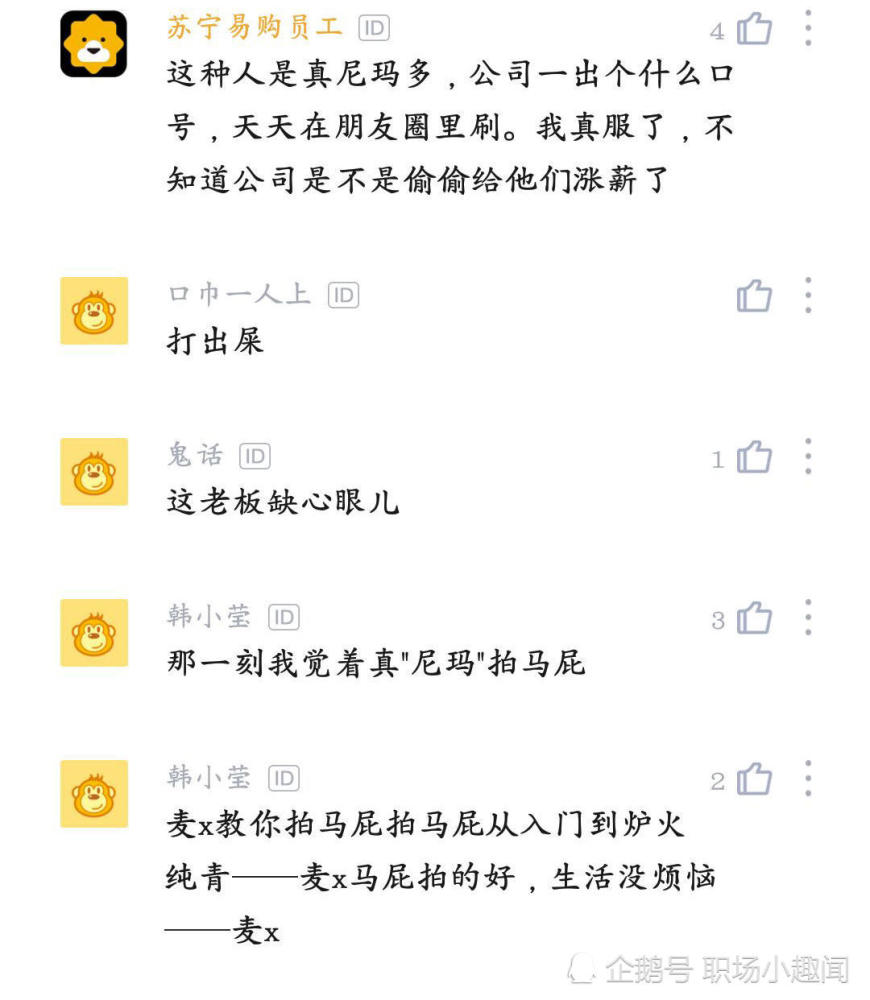Click the ID badge next to 口巾一人上
The width and height of the screenshot is (870, 1000).
tap(343, 295)
